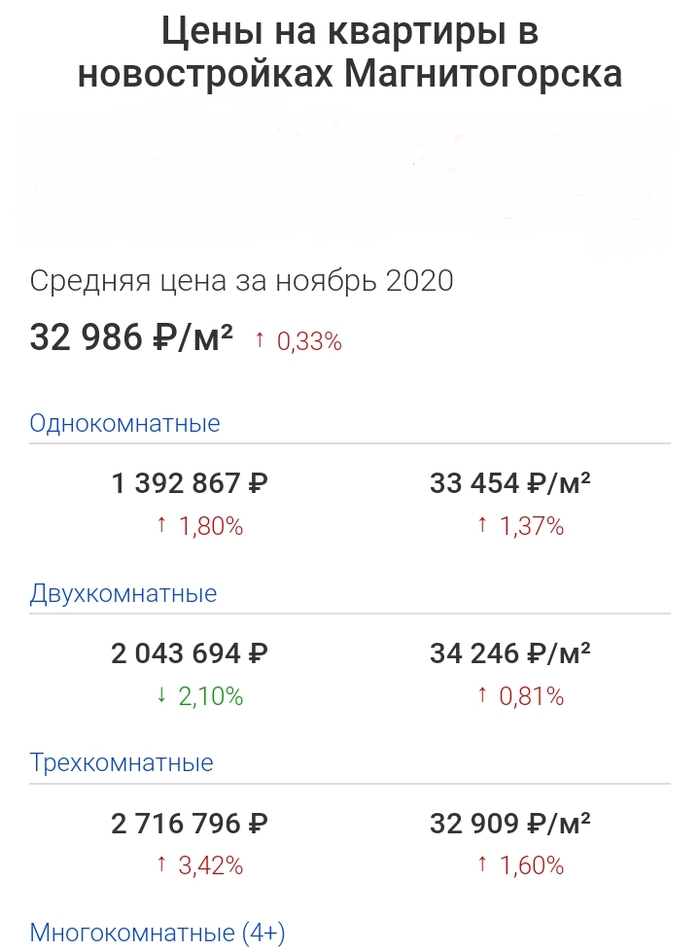This screenshot has width=700, height=951.
Task: Open the Двухкомнатные apartments link
Action: click(x=123, y=593)
